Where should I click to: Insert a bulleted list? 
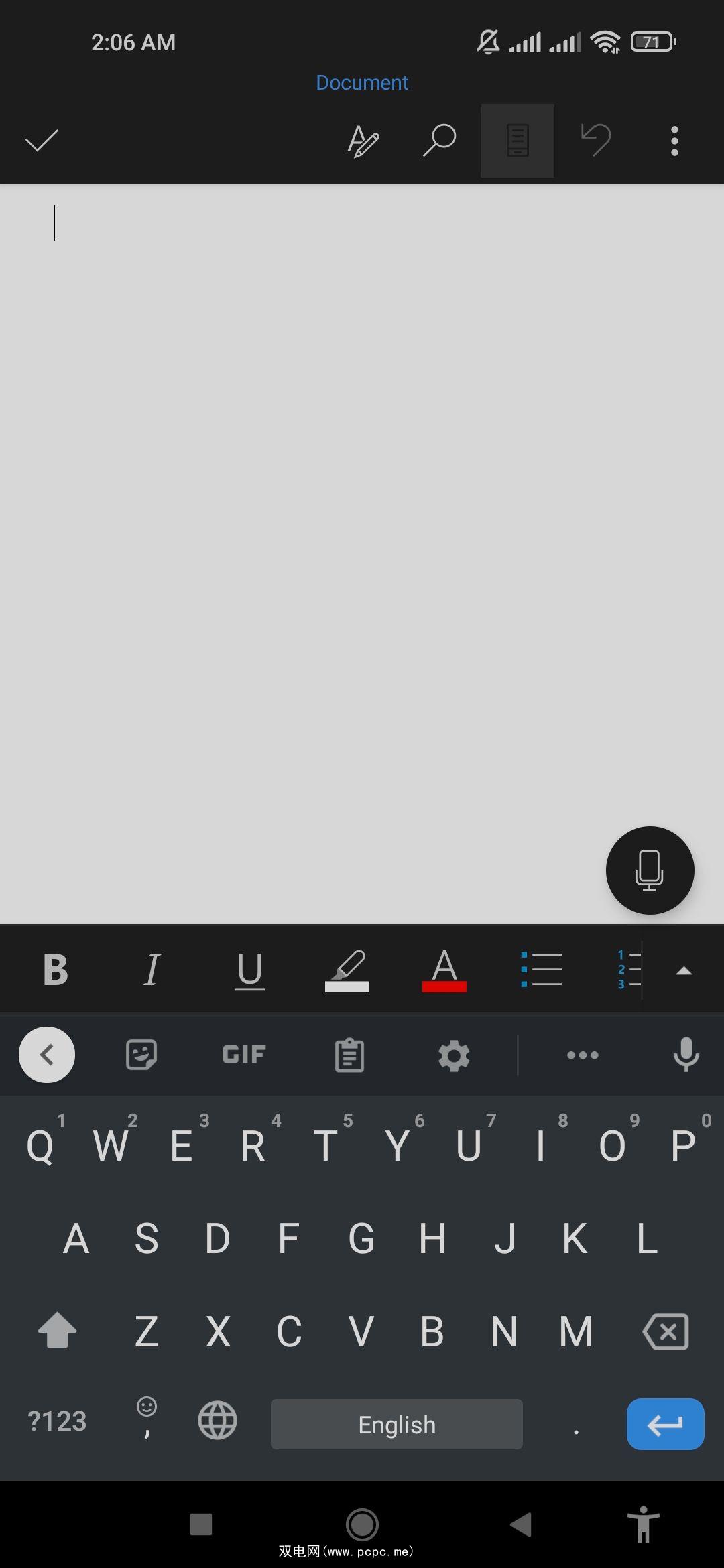point(542,970)
